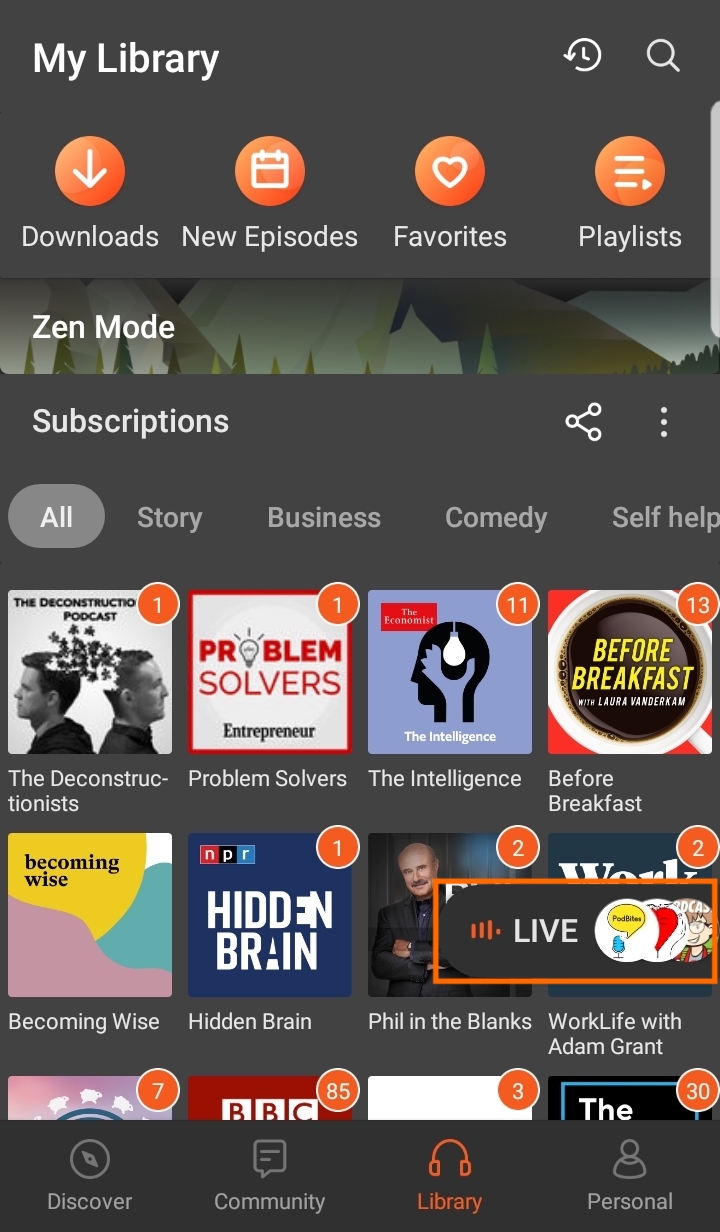Switch to the Discover tab
The image size is (720, 1232).
pos(90,1176)
